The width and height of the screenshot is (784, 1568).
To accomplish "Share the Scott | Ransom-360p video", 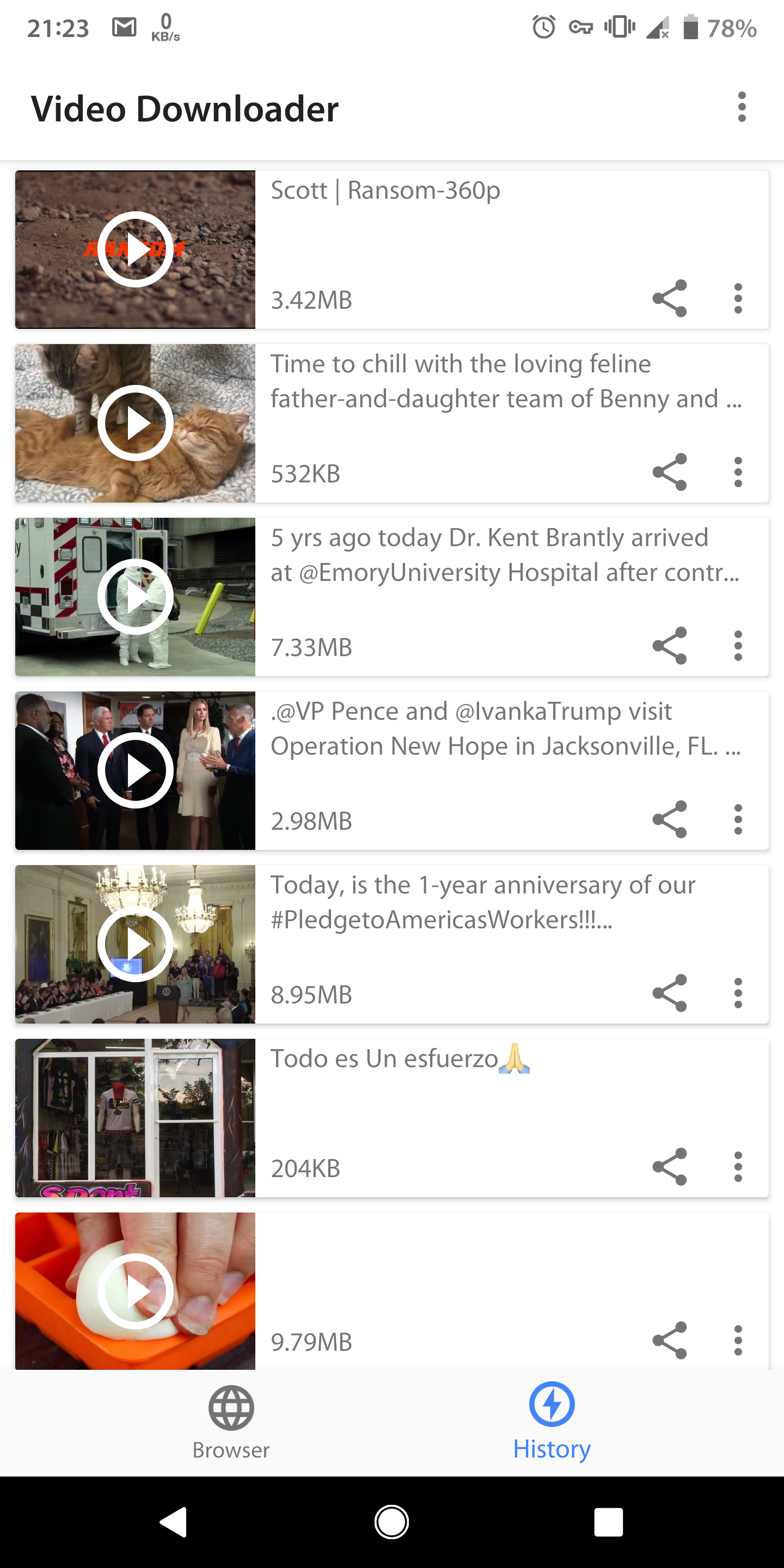I will coord(670,298).
